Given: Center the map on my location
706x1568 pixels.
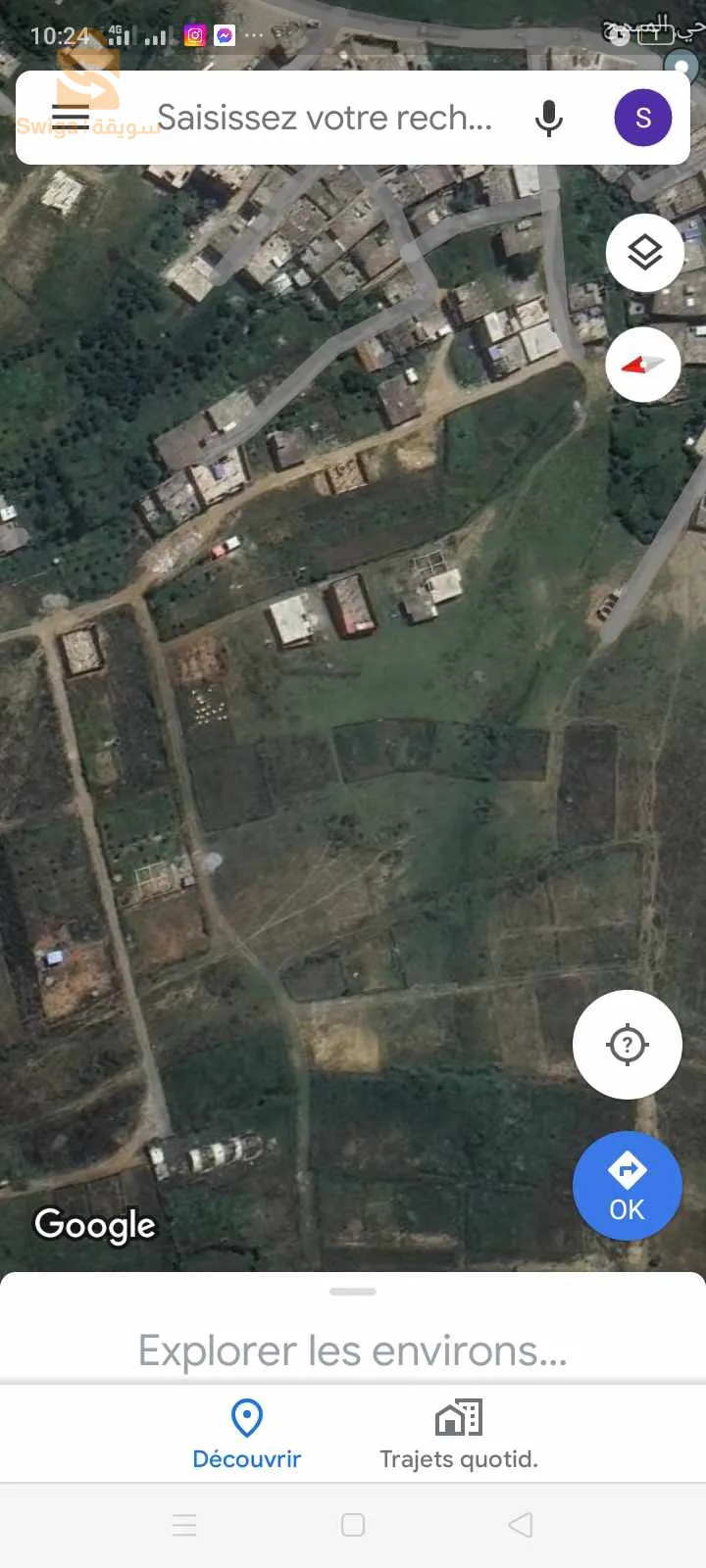Looking at the screenshot, I should (x=628, y=1045).
